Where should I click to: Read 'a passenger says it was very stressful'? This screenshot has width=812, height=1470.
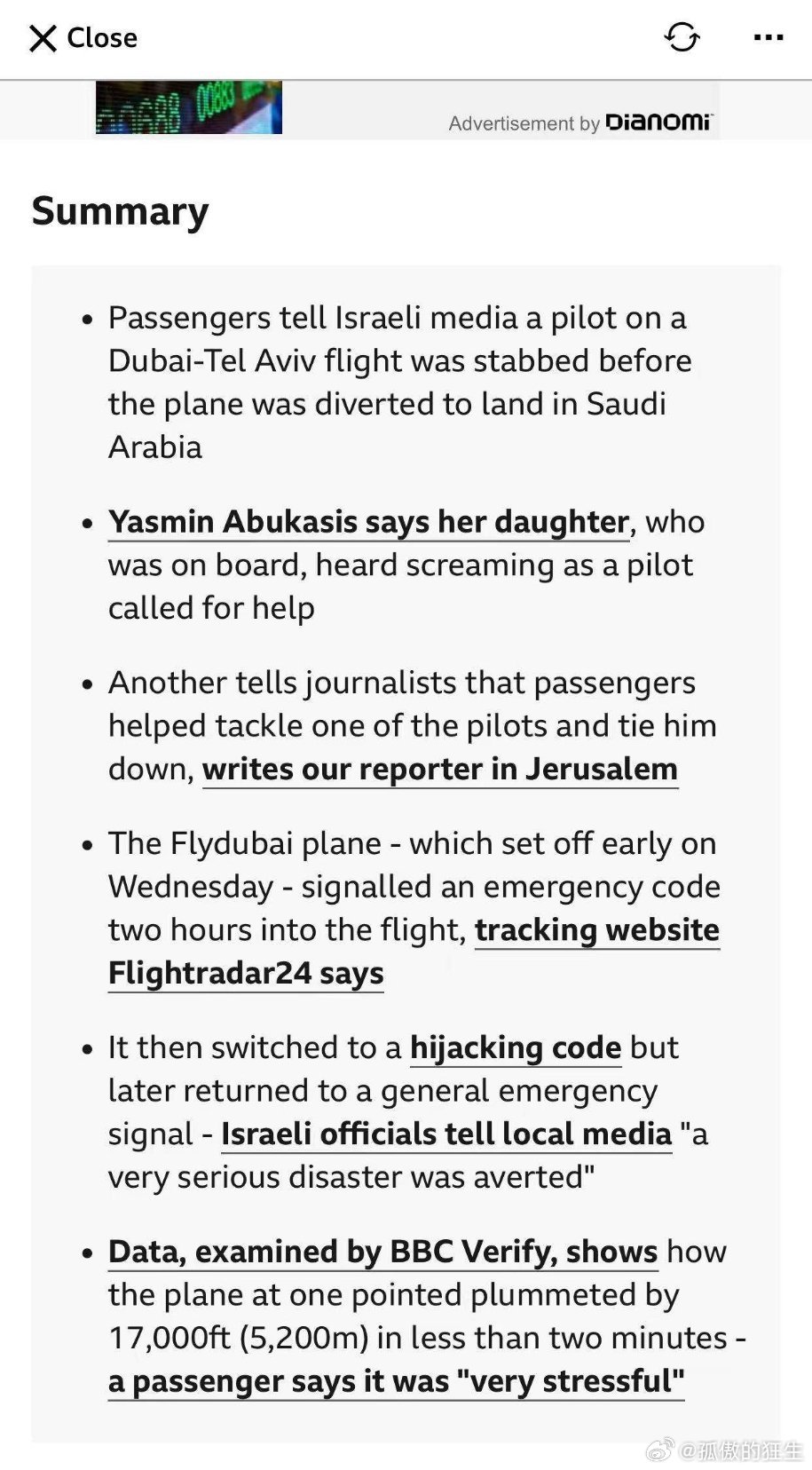pos(397,1381)
